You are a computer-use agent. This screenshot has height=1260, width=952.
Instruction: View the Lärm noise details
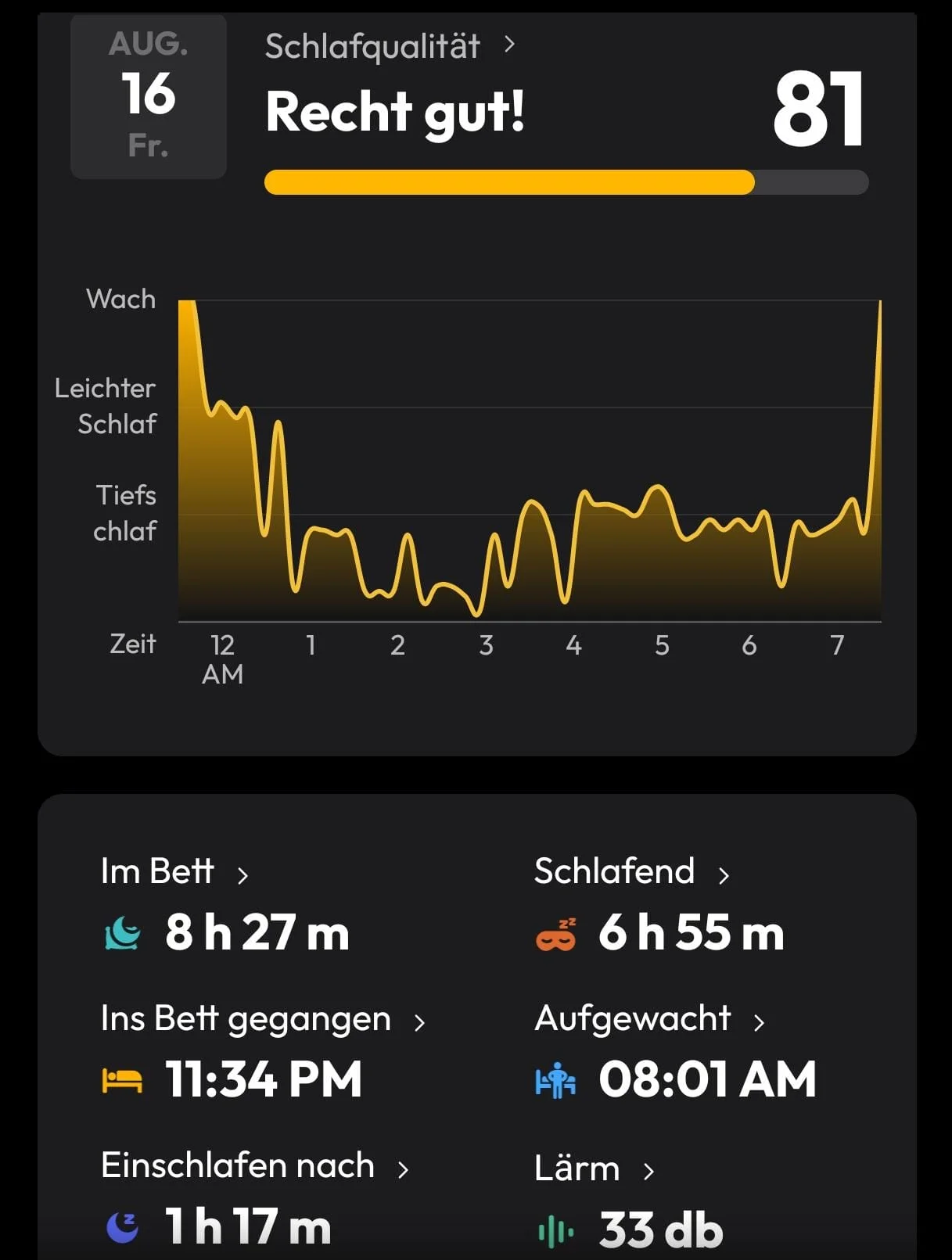point(593,1169)
